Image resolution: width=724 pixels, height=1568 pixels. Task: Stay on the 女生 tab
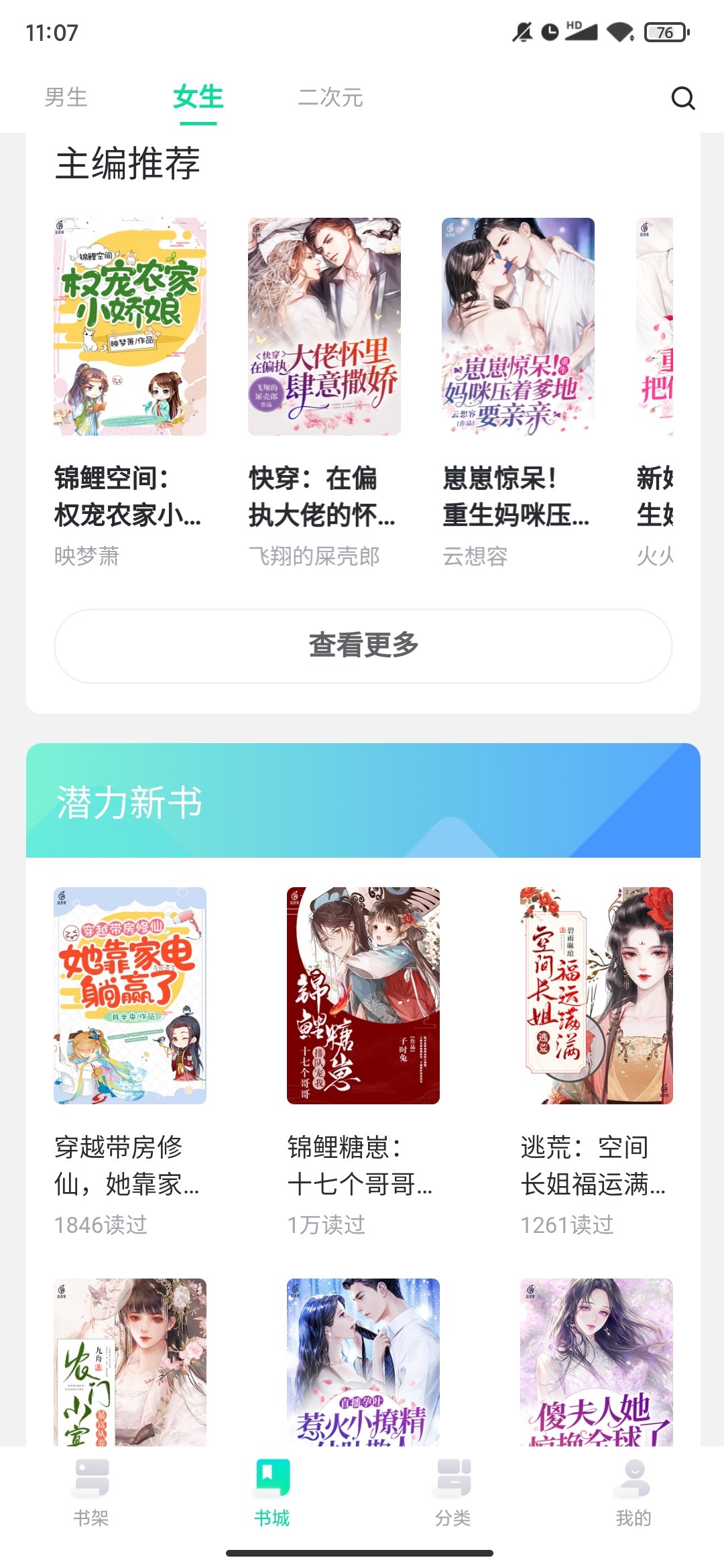tap(198, 99)
